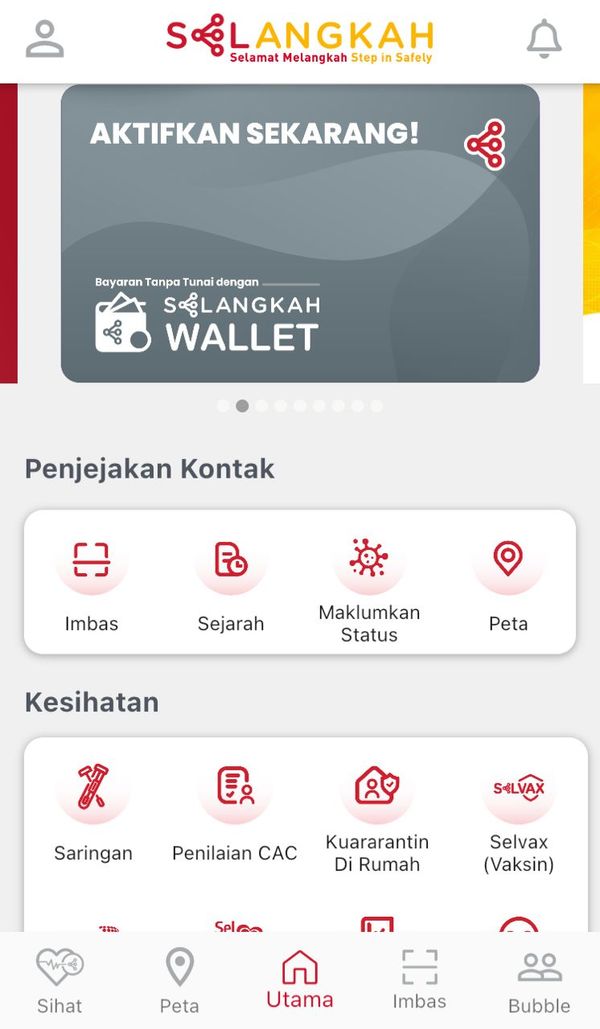The width and height of the screenshot is (600, 1029).
Task: Open the Selangkah Wallet activation banner
Action: (x=300, y=233)
